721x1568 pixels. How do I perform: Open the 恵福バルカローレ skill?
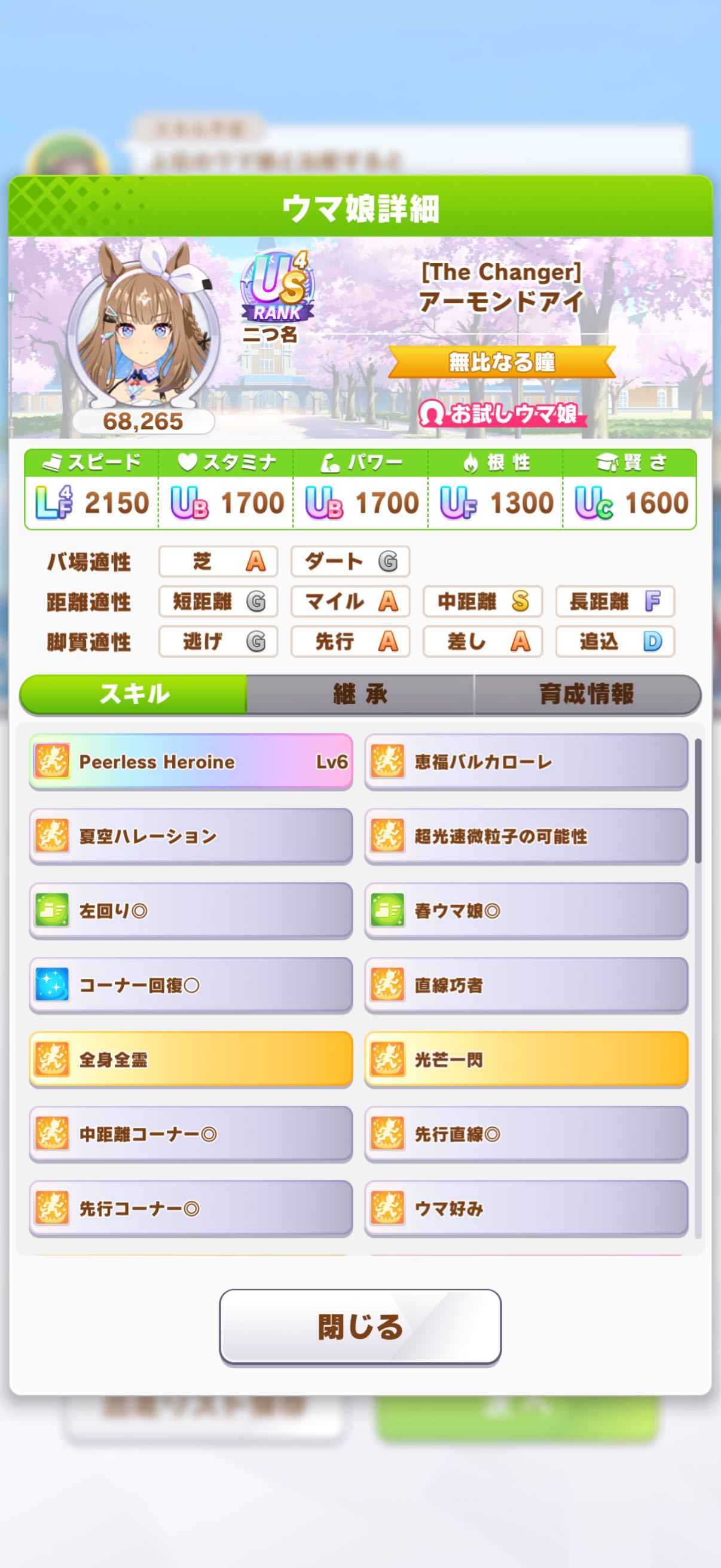pyautogui.click(x=526, y=761)
